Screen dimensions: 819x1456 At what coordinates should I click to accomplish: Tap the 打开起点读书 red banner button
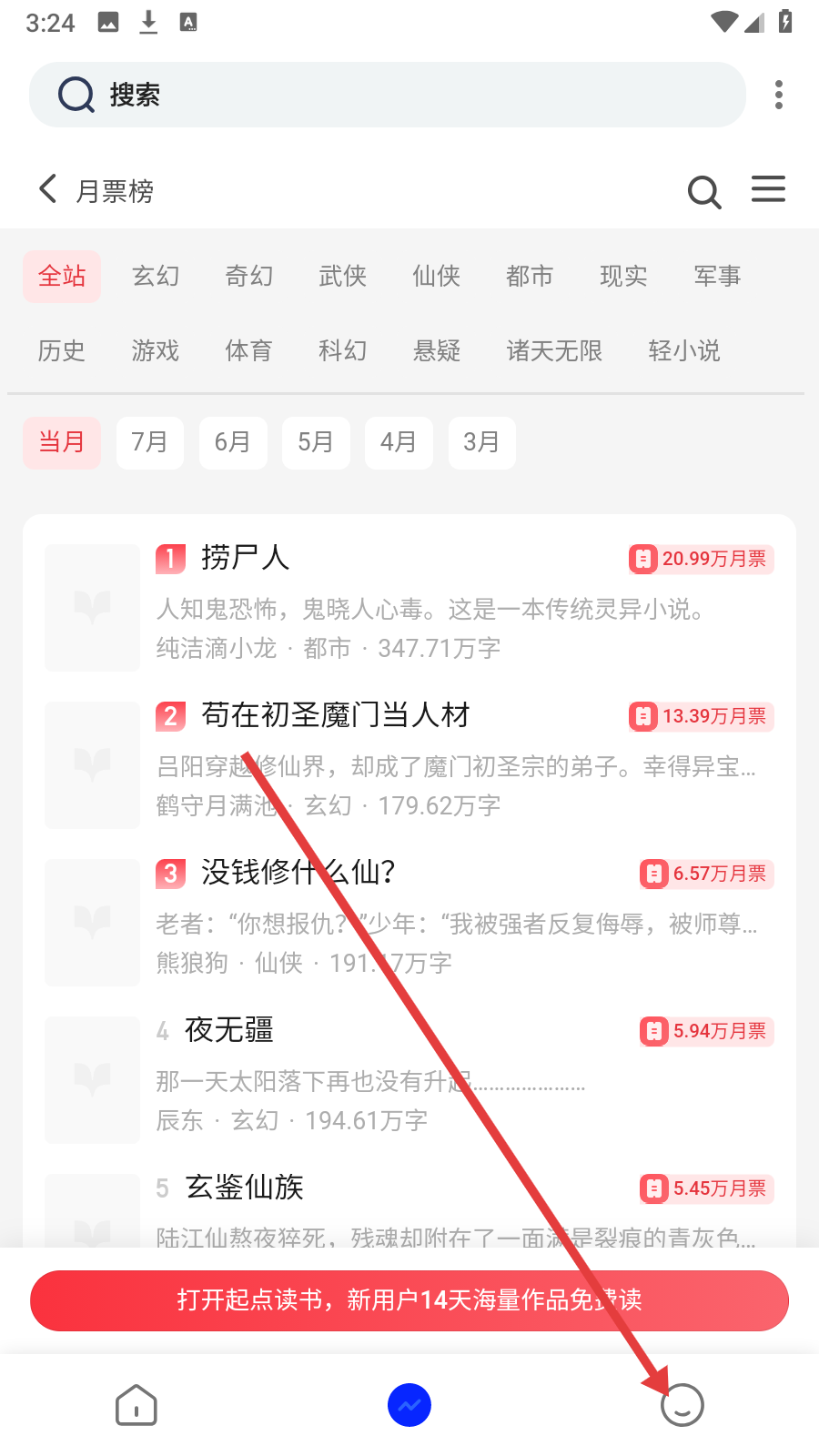coord(409,1299)
